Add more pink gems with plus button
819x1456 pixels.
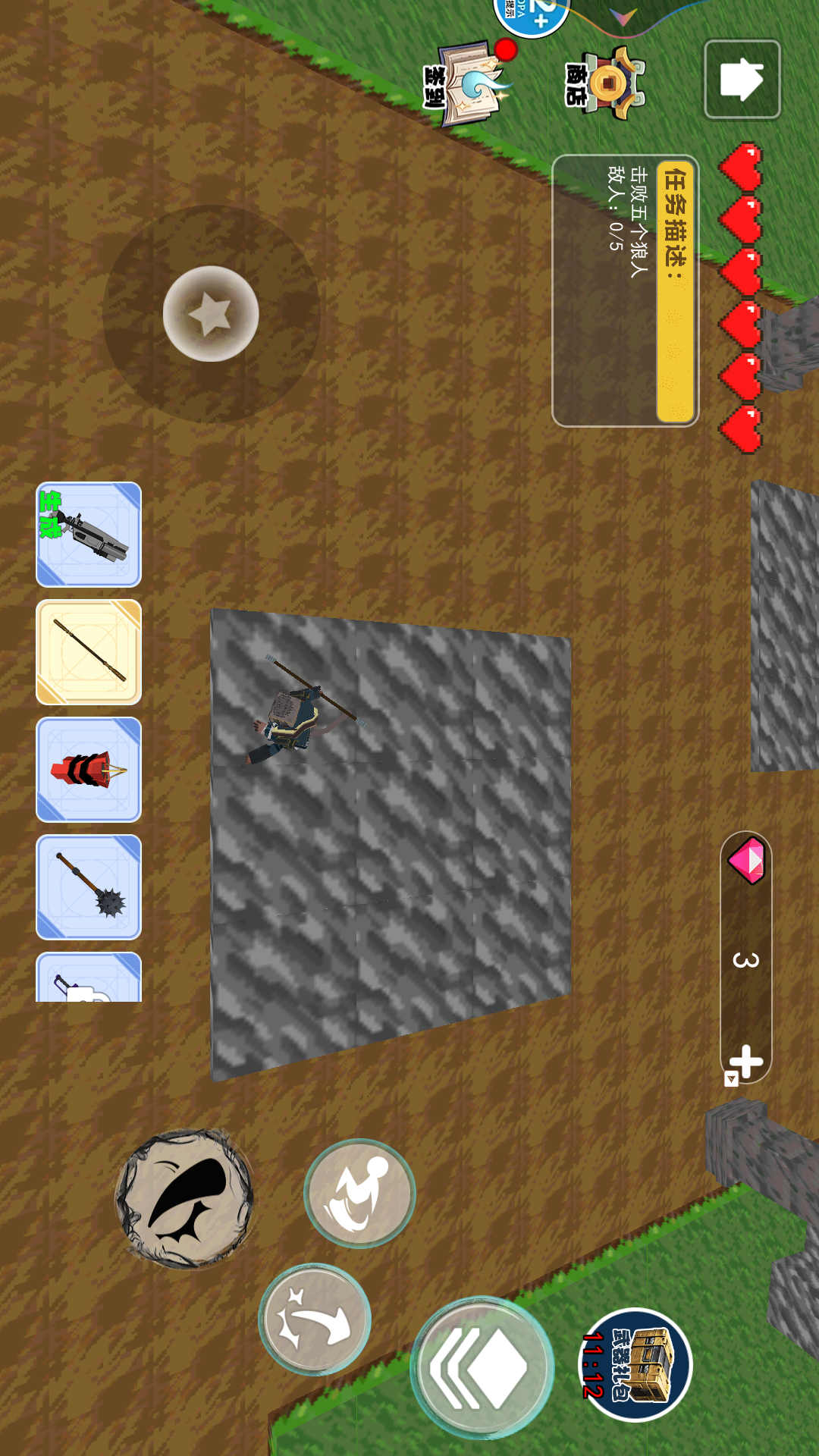745,1061
